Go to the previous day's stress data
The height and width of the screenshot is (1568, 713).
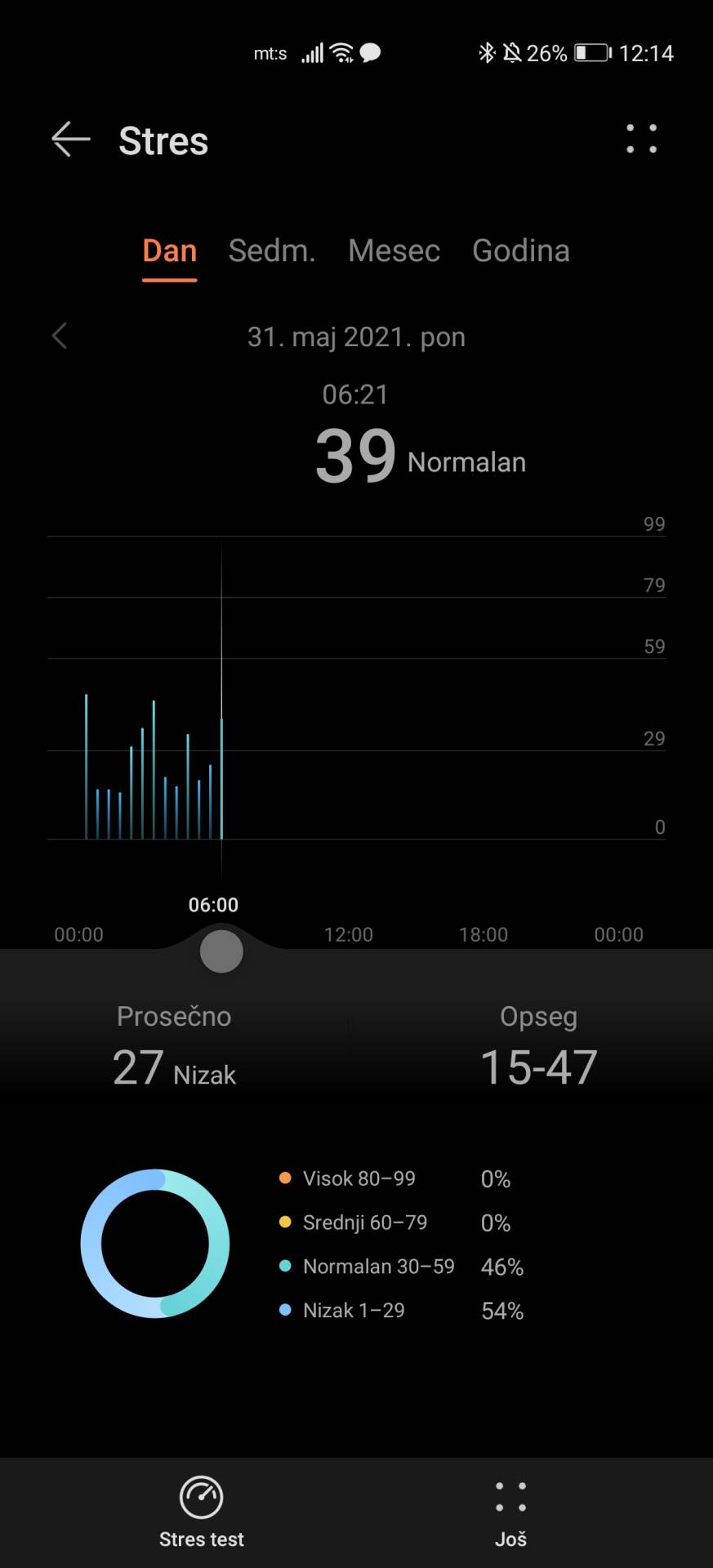click(x=60, y=336)
